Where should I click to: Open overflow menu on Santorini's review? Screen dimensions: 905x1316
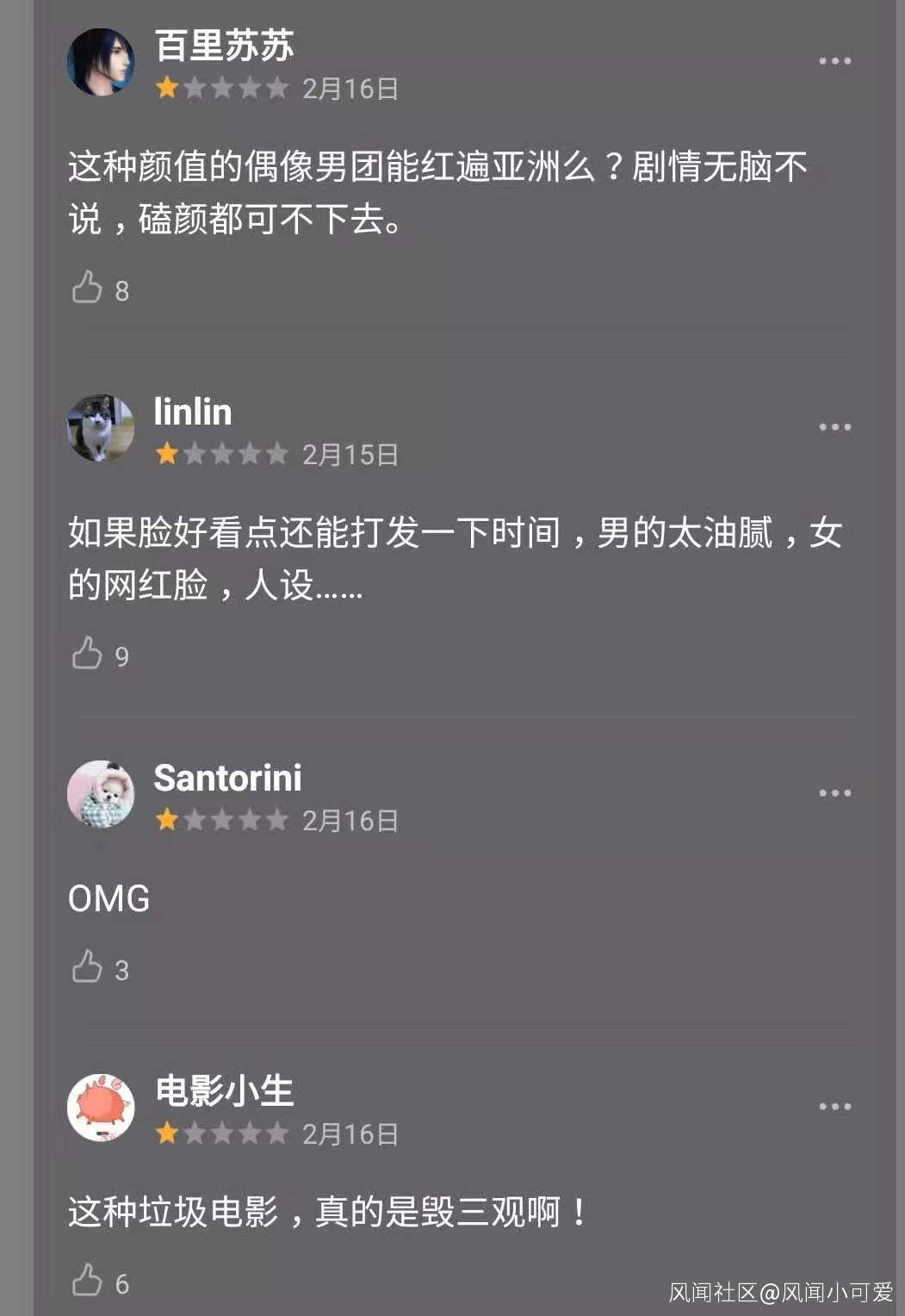[x=834, y=793]
